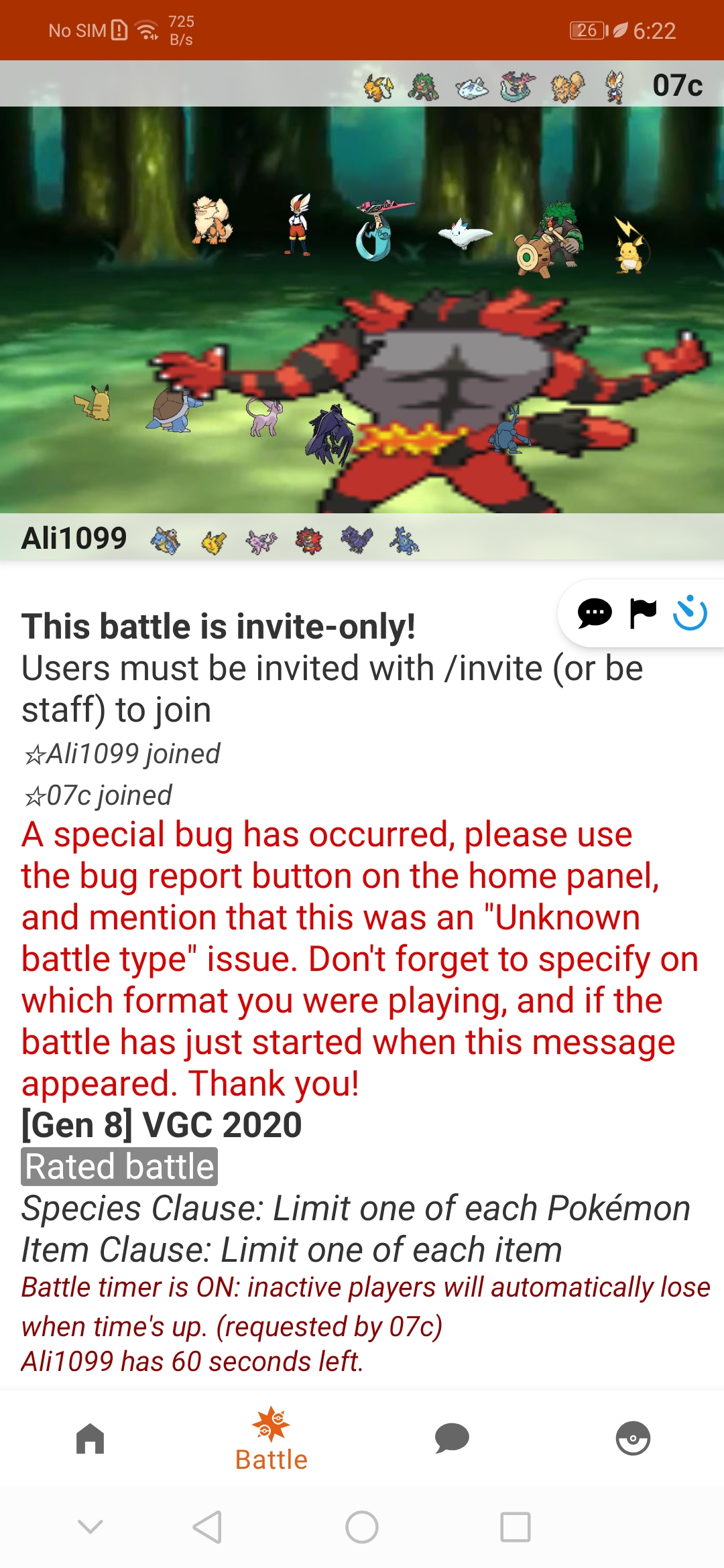This screenshot has width=724, height=1568.
Task: Open the Pokéball teams tab
Action: point(633,1439)
